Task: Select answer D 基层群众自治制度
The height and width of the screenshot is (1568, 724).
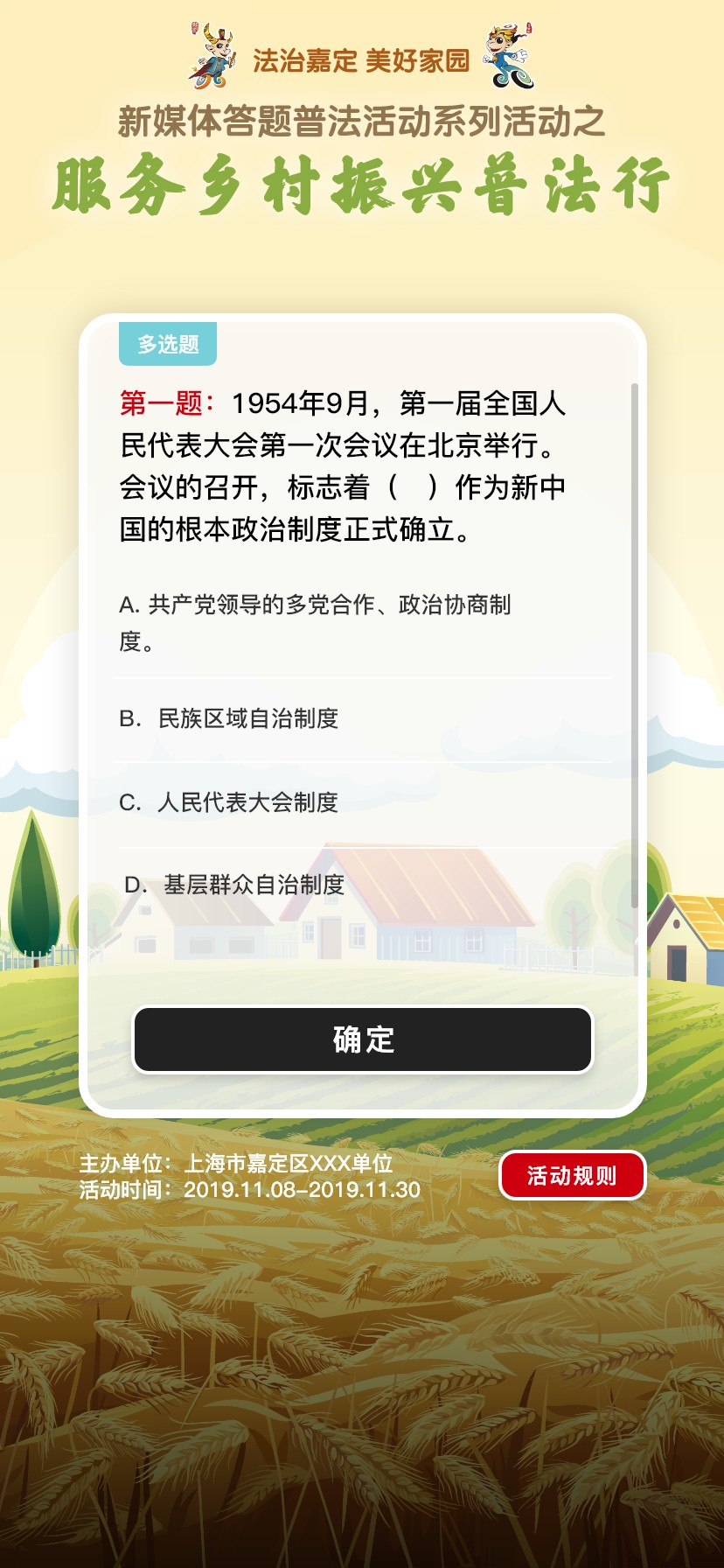Action: click(x=362, y=885)
